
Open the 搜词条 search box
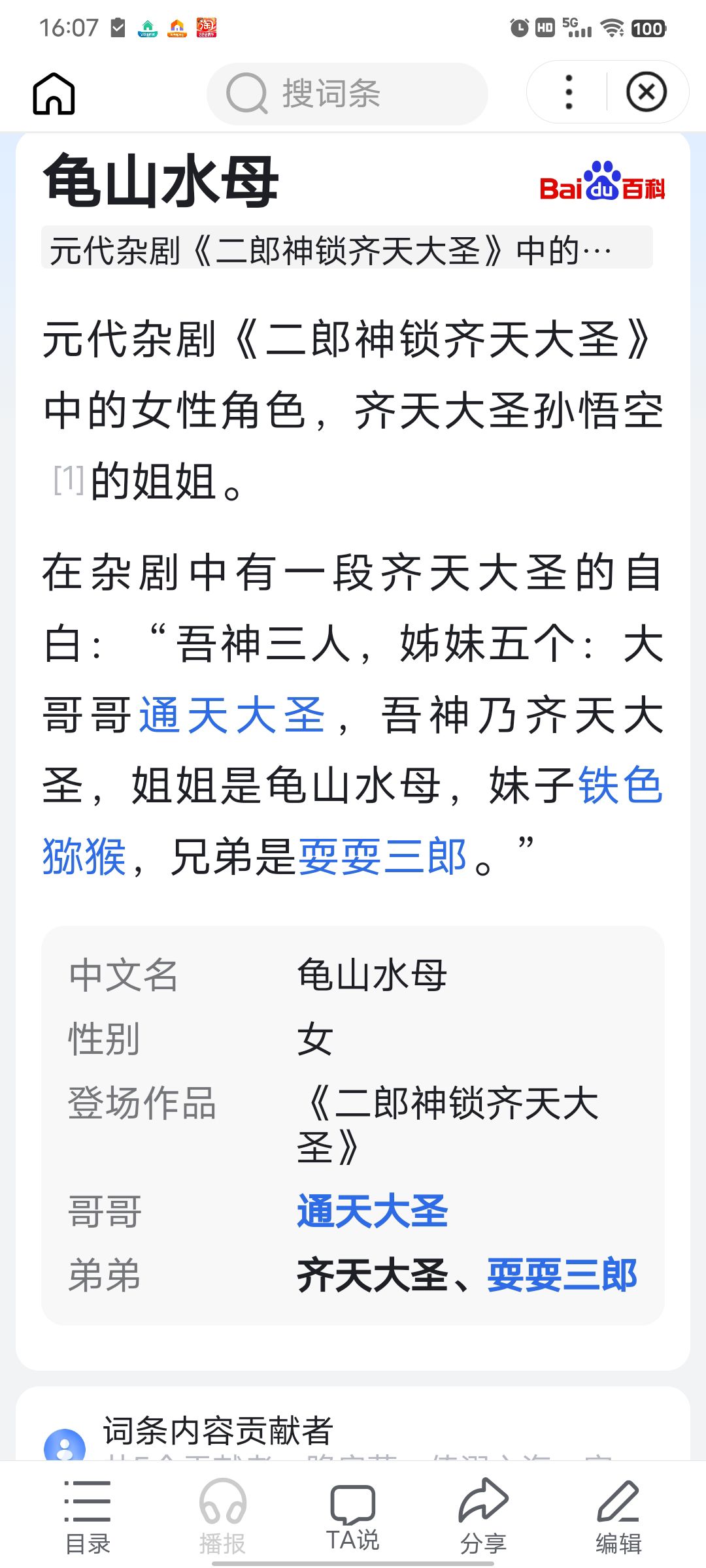point(347,93)
